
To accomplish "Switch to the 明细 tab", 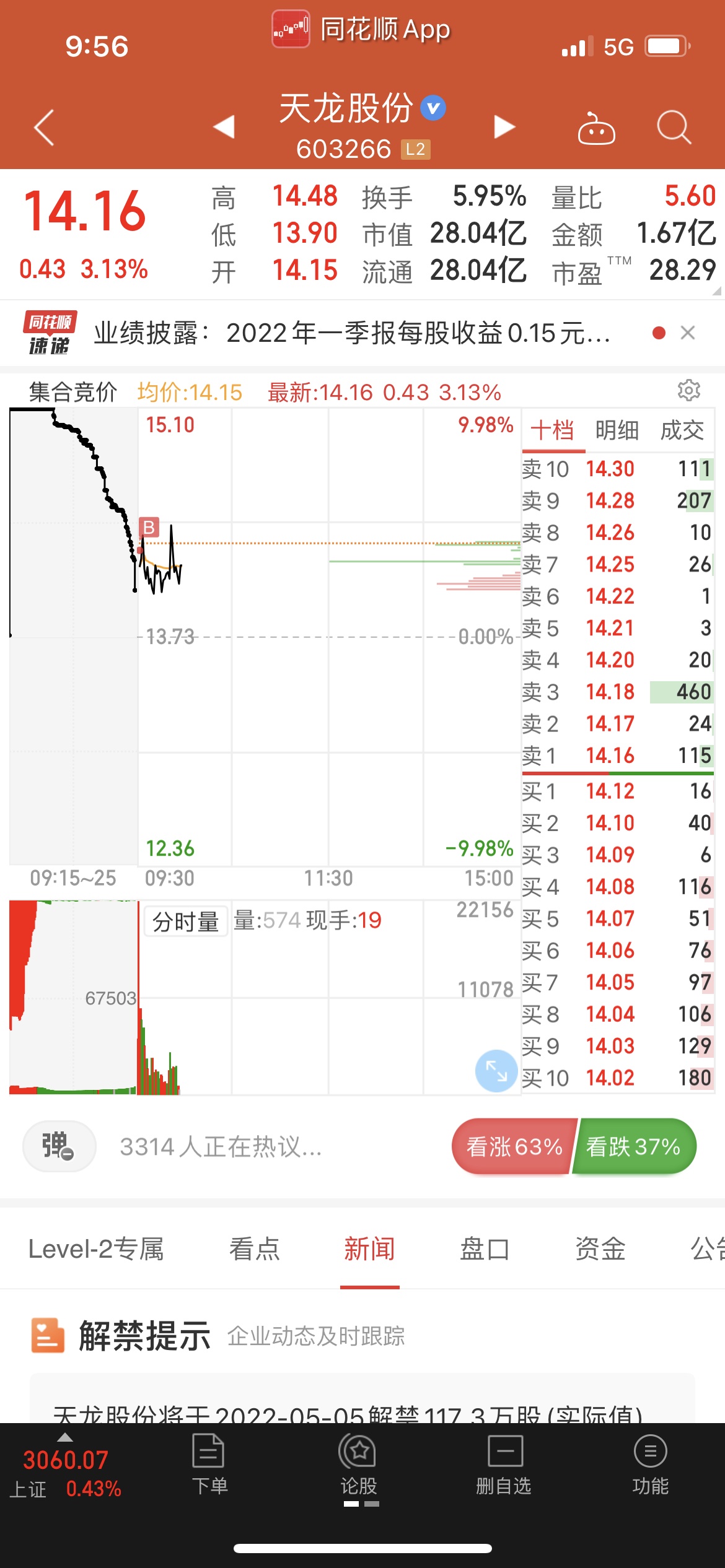I will [x=617, y=430].
